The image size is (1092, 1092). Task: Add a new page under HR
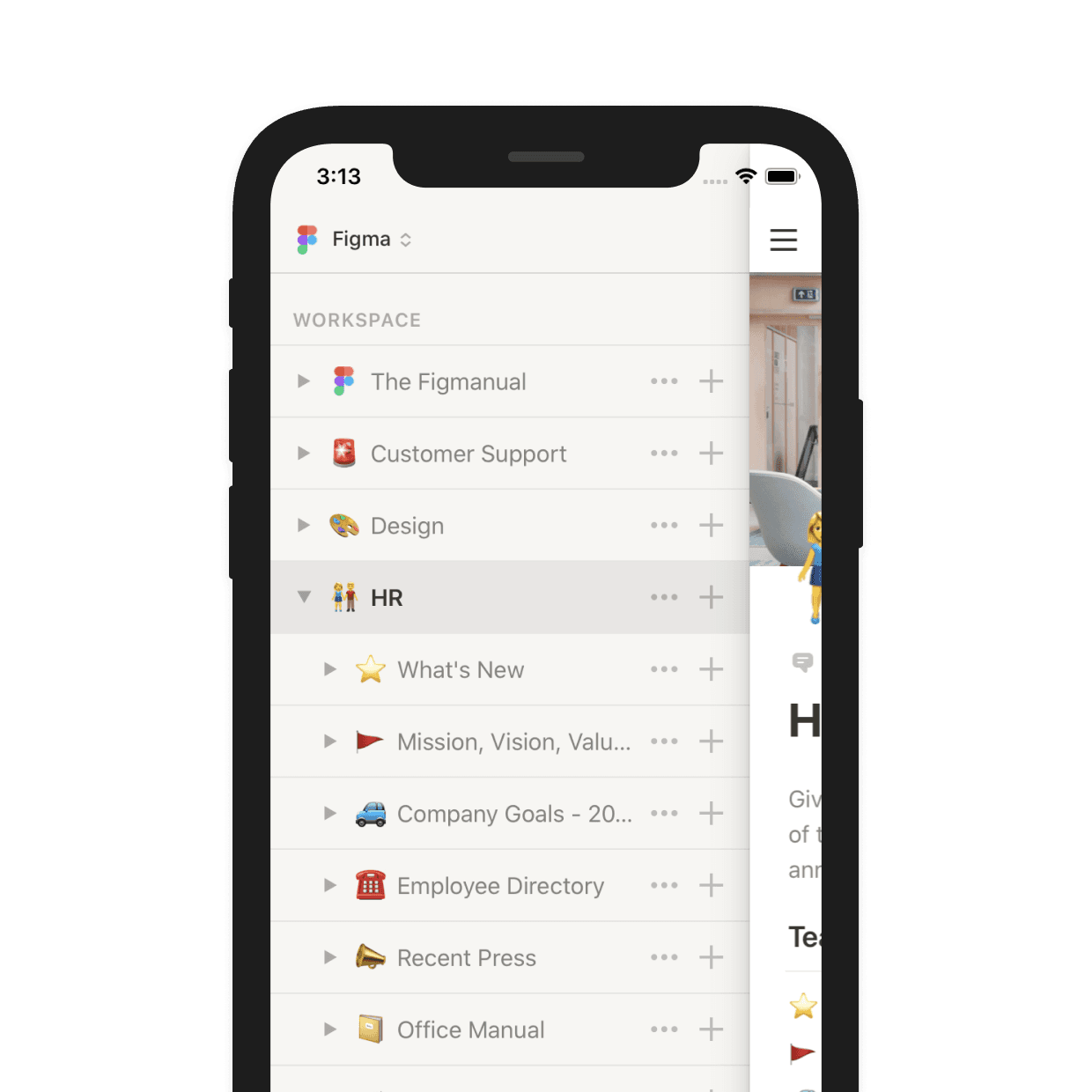(x=711, y=597)
